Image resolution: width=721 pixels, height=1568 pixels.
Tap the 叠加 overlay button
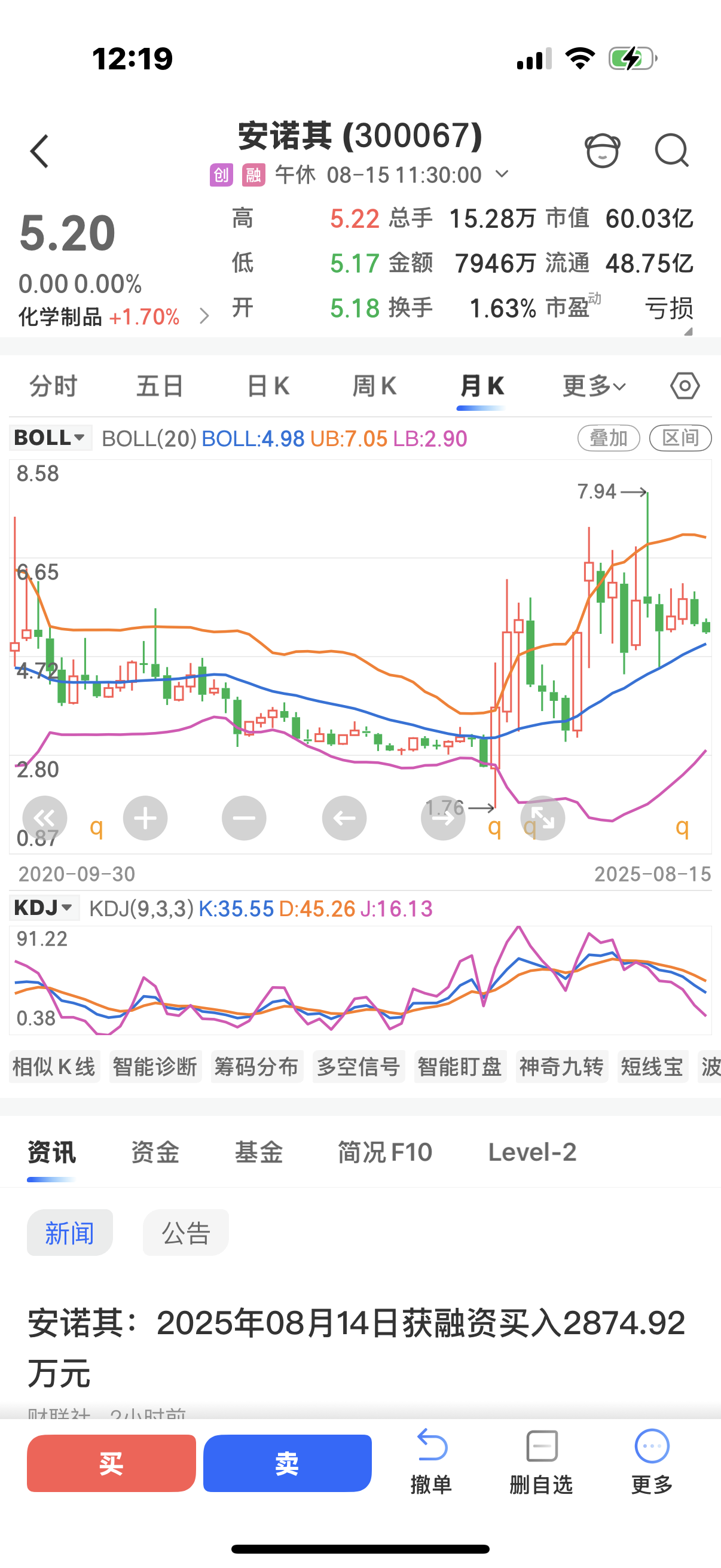pos(609,438)
